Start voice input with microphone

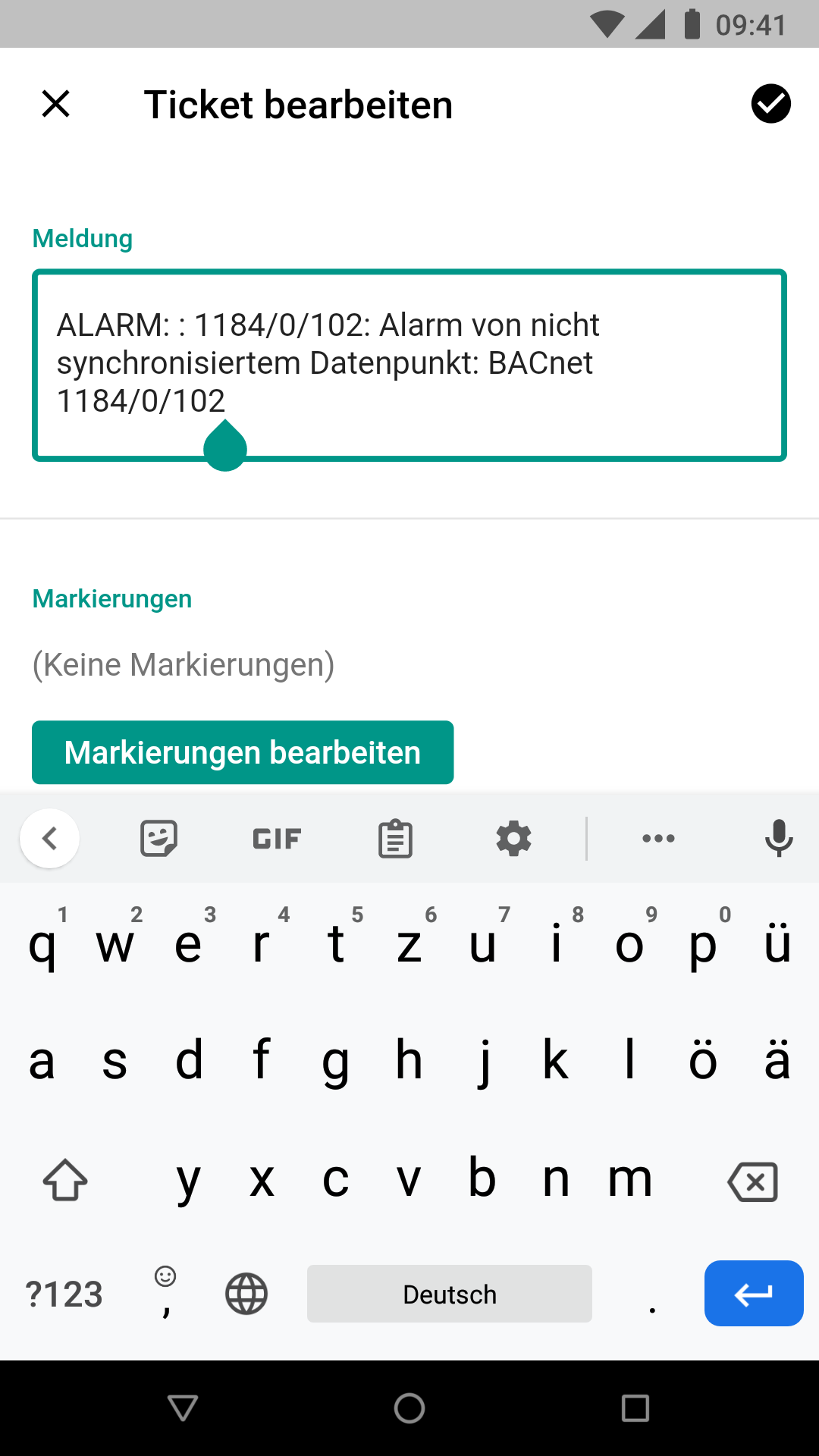(778, 839)
